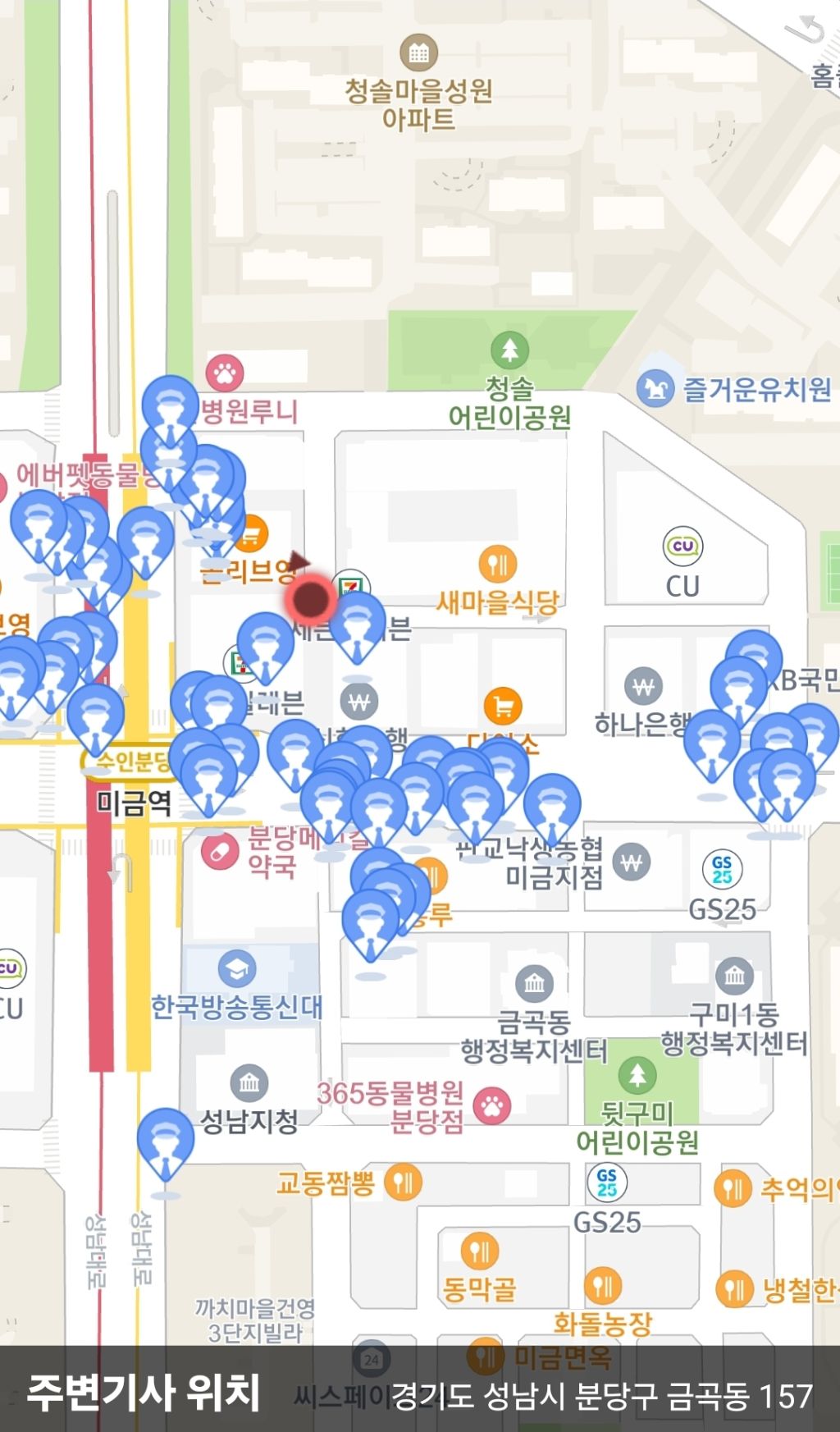Open the 새마을식당 restaurant marker
Screen dimensions: 840x1432
(497, 565)
